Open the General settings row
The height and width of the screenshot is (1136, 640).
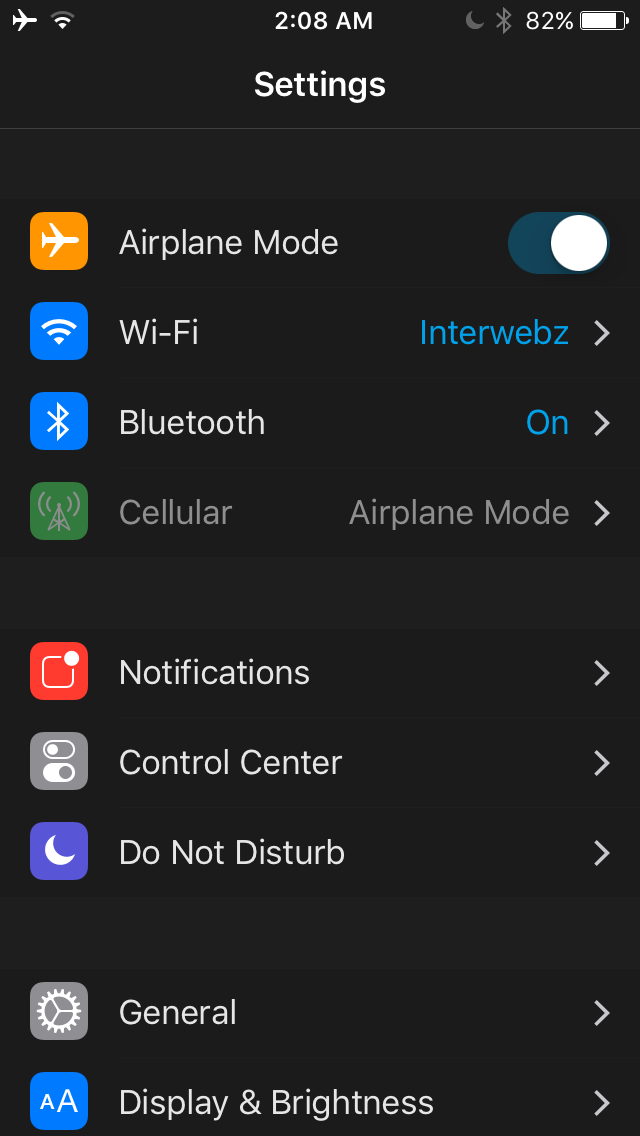pos(320,1012)
